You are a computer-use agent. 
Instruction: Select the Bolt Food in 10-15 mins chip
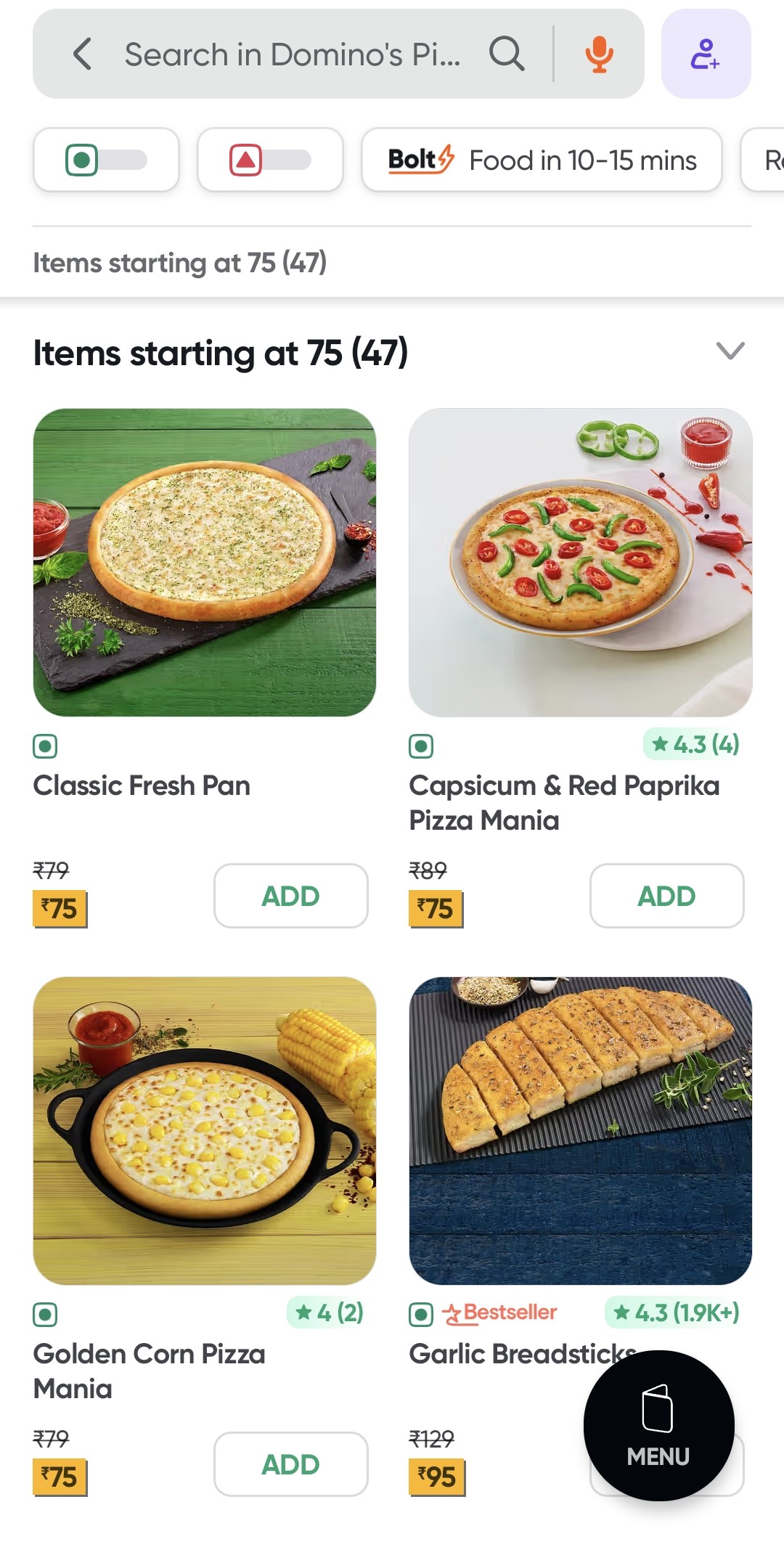(542, 160)
